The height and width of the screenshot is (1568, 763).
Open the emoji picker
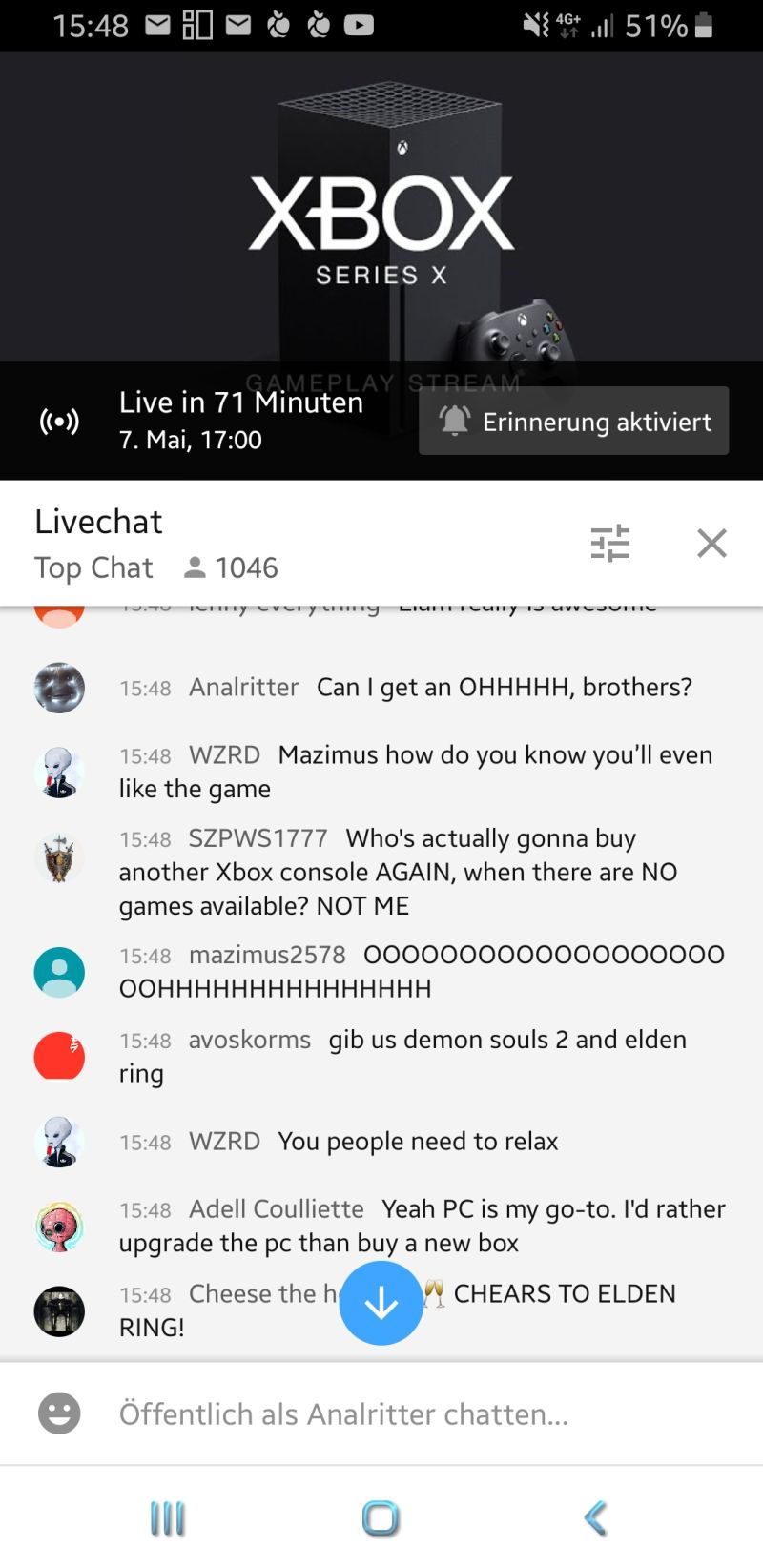tap(59, 1413)
